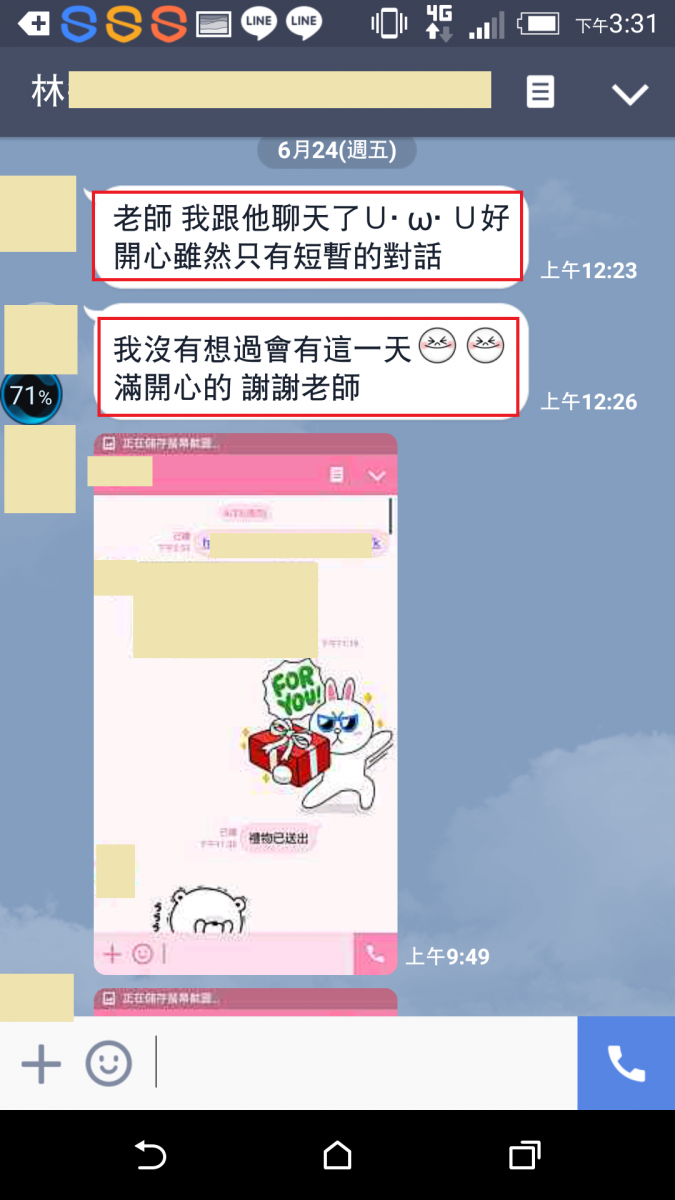Go to the home screen
Image resolution: width=675 pixels, height=1200 pixels.
pyautogui.click(x=337, y=1156)
